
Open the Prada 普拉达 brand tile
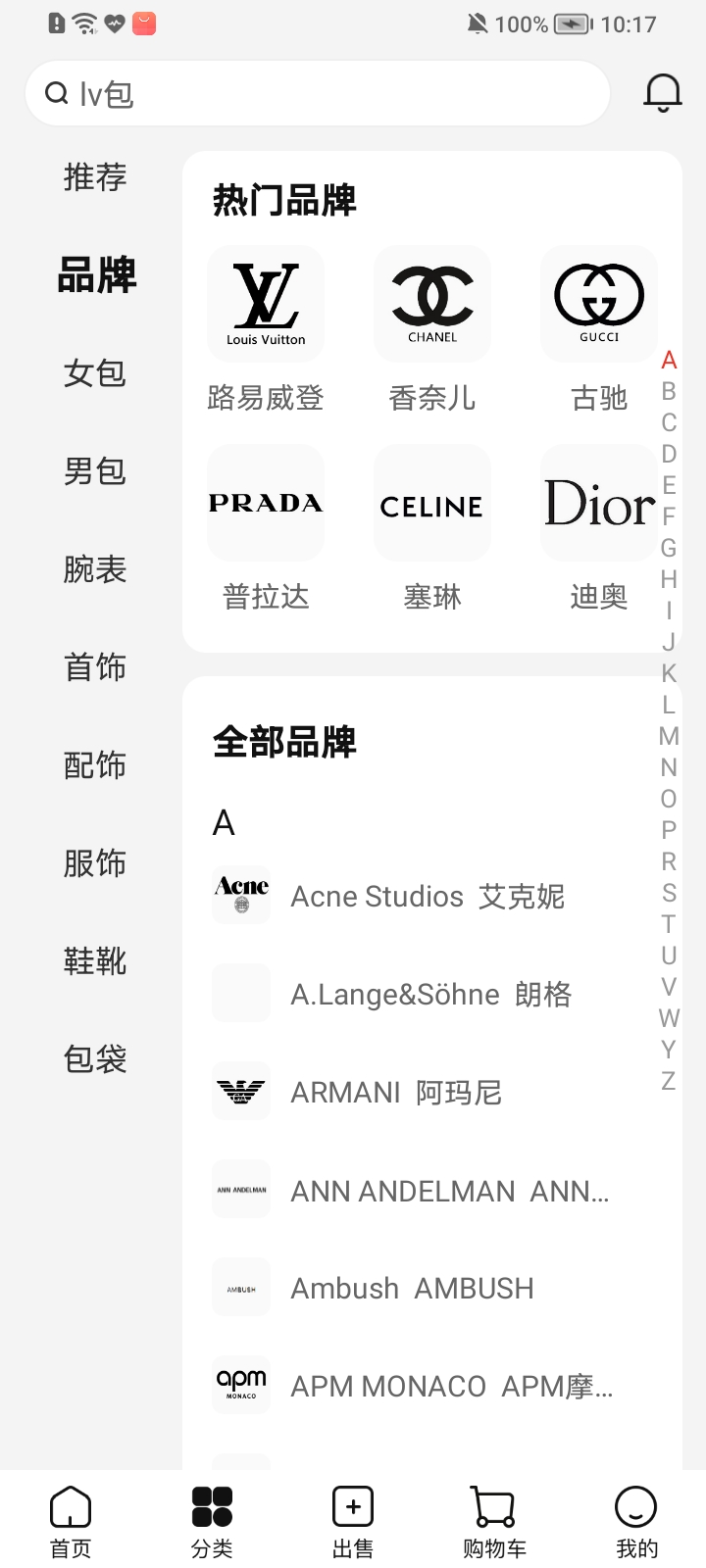tap(266, 503)
